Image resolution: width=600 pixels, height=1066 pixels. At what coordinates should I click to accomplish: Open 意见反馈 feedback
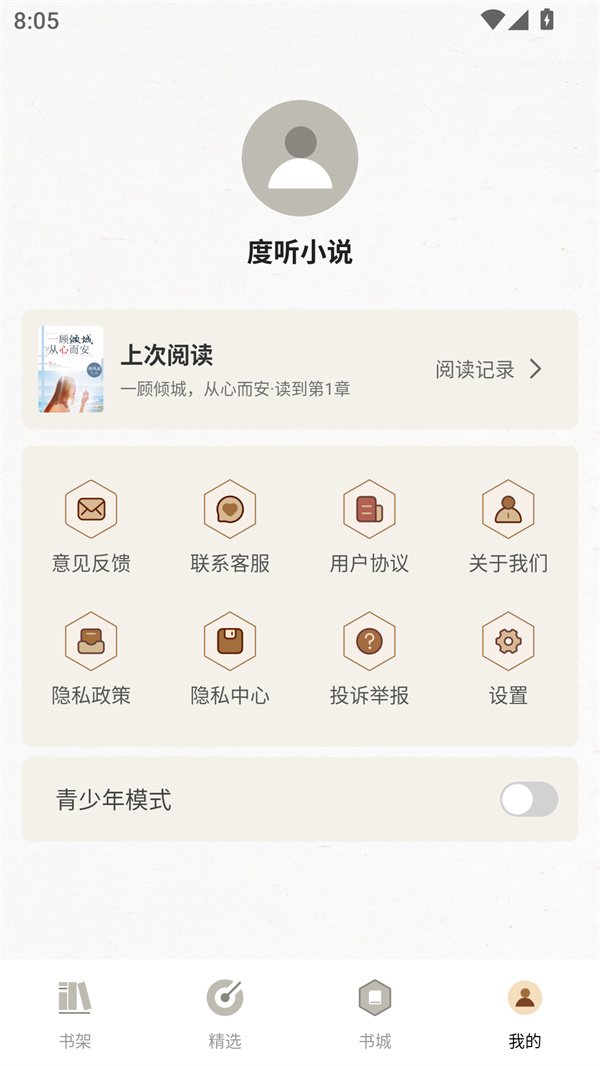pyautogui.click(x=91, y=526)
